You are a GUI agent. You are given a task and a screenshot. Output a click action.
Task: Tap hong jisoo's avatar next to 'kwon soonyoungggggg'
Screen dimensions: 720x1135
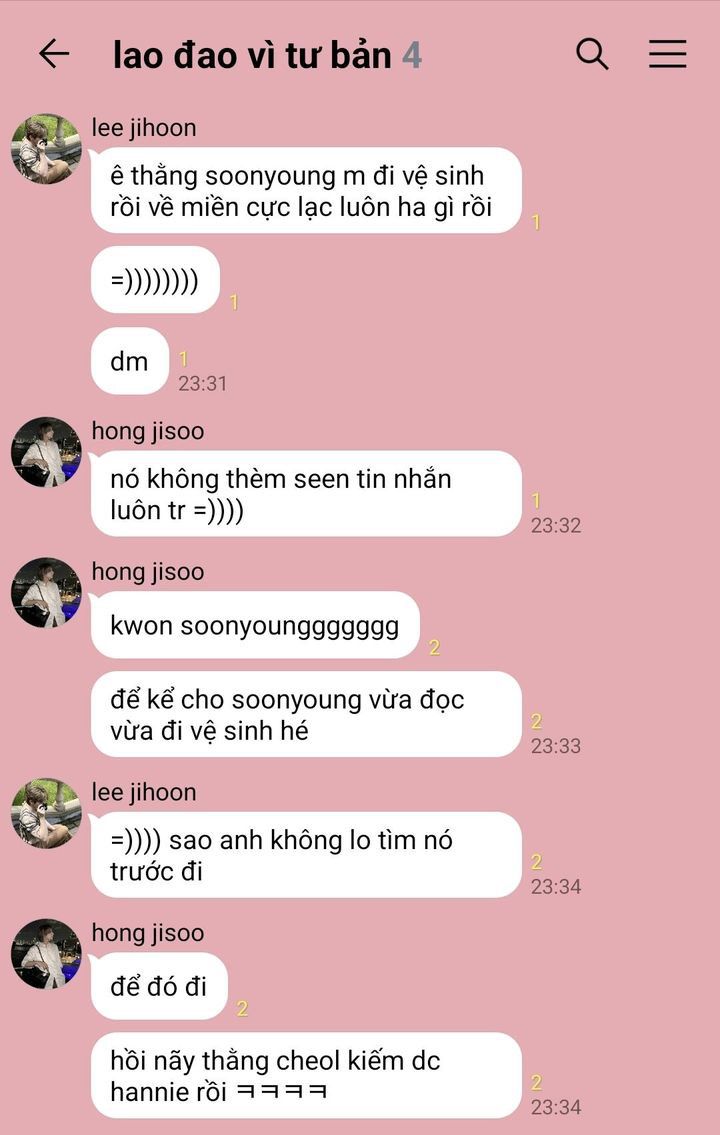pos(46,593)
